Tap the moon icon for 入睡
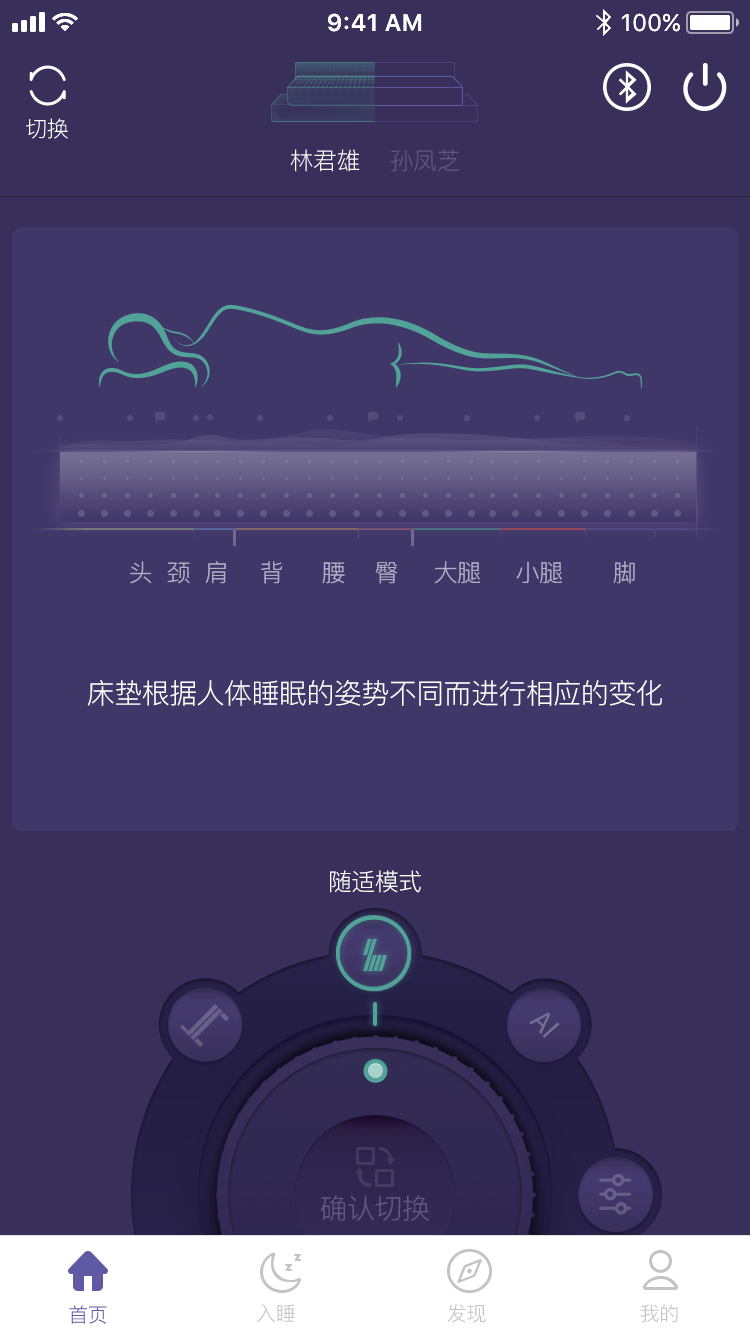This screenshot has height=1334, width=750. tap(281, 1269)
